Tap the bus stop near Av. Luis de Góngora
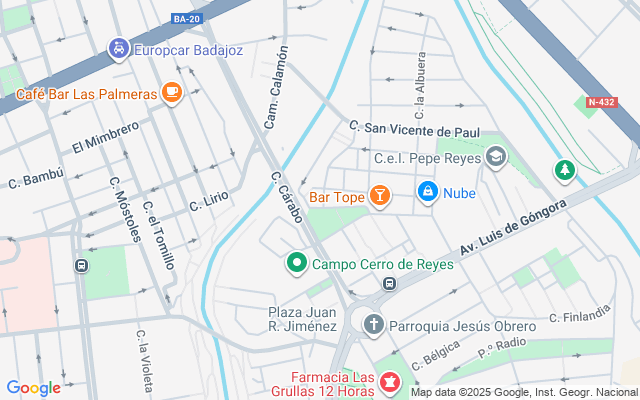 (390, 283)
